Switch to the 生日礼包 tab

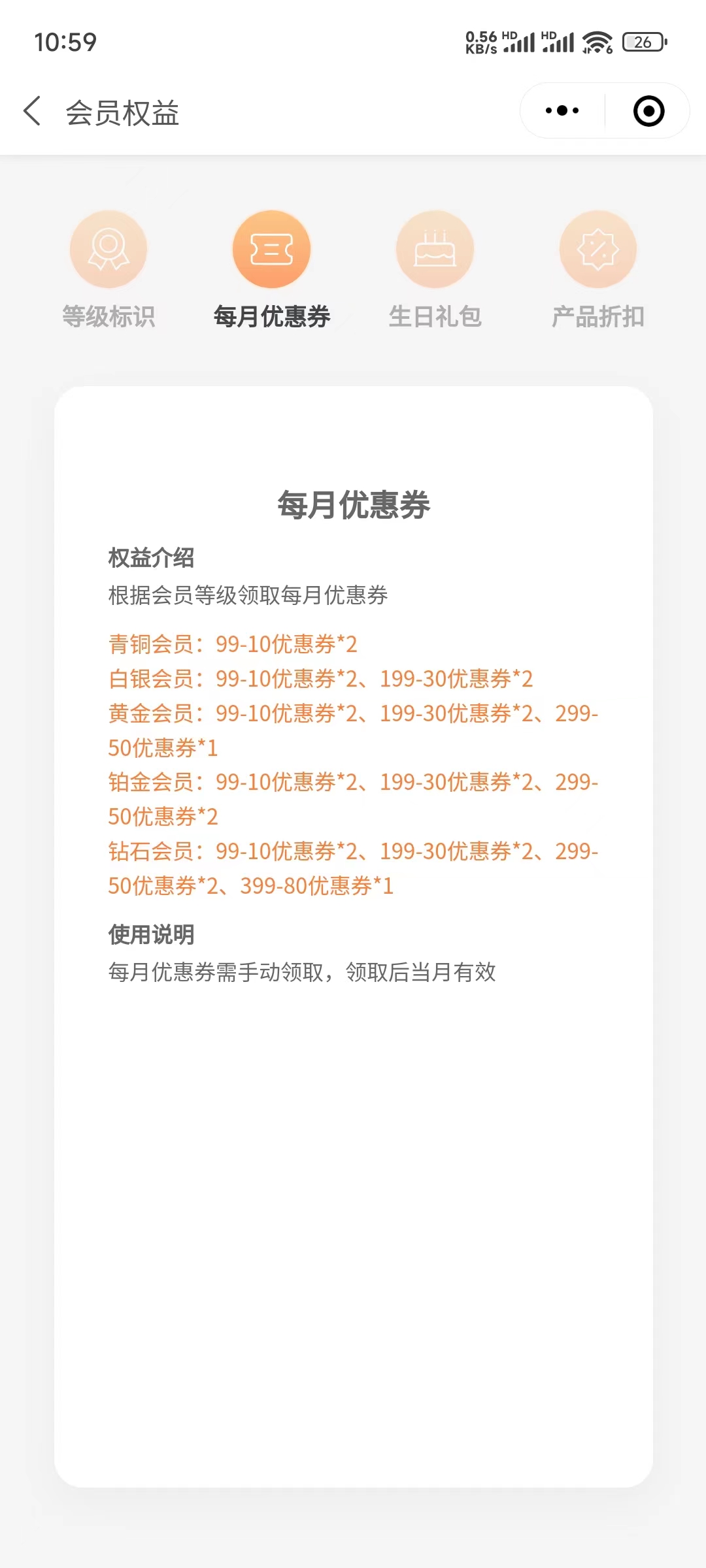(435, 270)
